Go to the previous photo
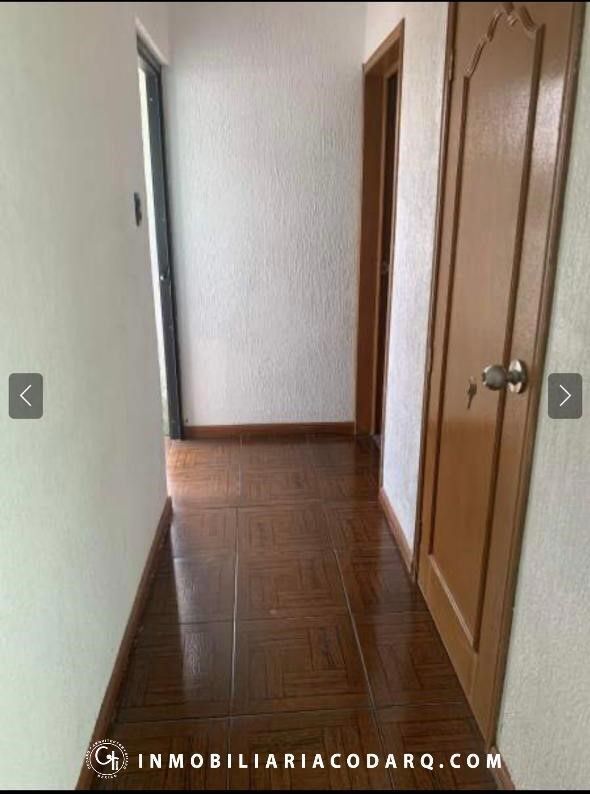This screenshot has width=590, height=794. tap(26, 395)
